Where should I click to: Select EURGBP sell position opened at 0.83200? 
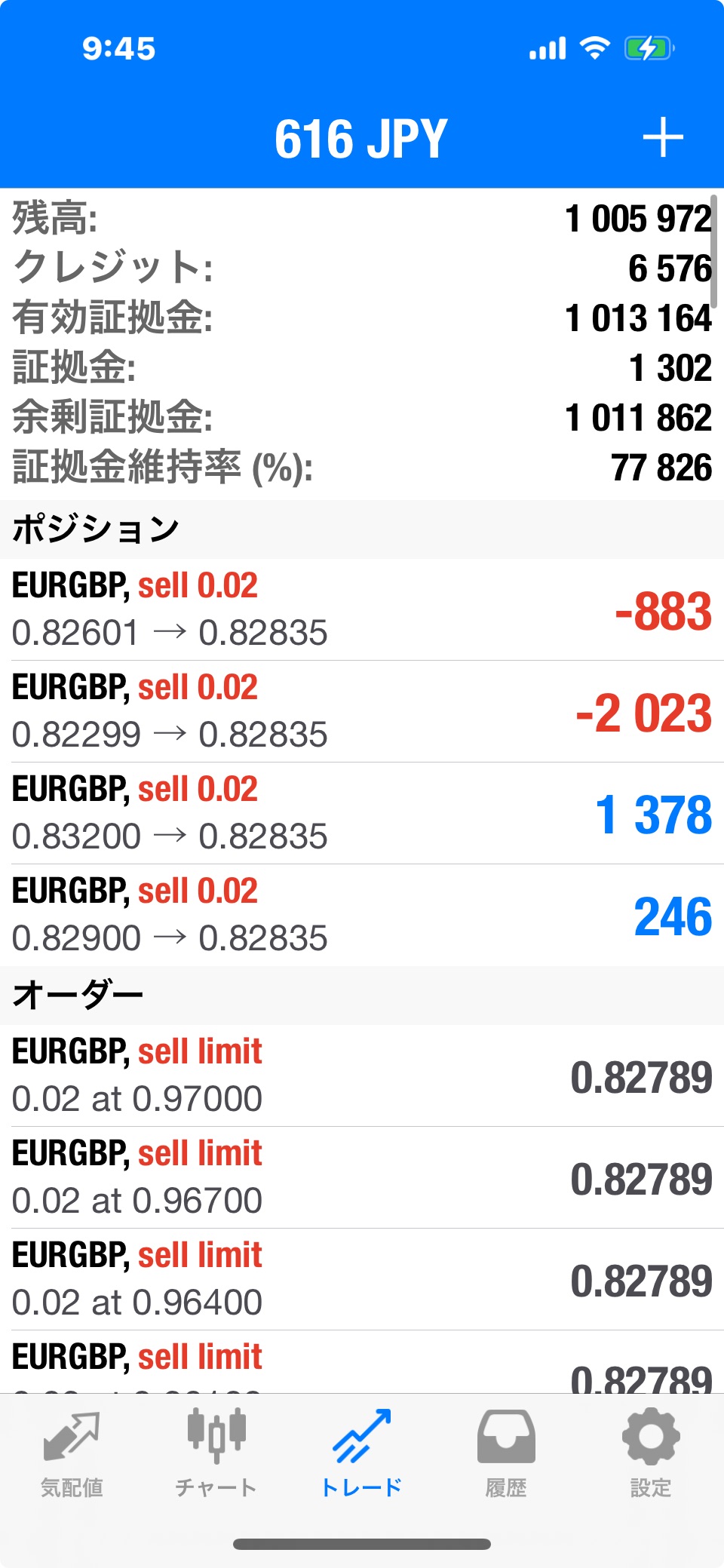(x=362, y=813)
